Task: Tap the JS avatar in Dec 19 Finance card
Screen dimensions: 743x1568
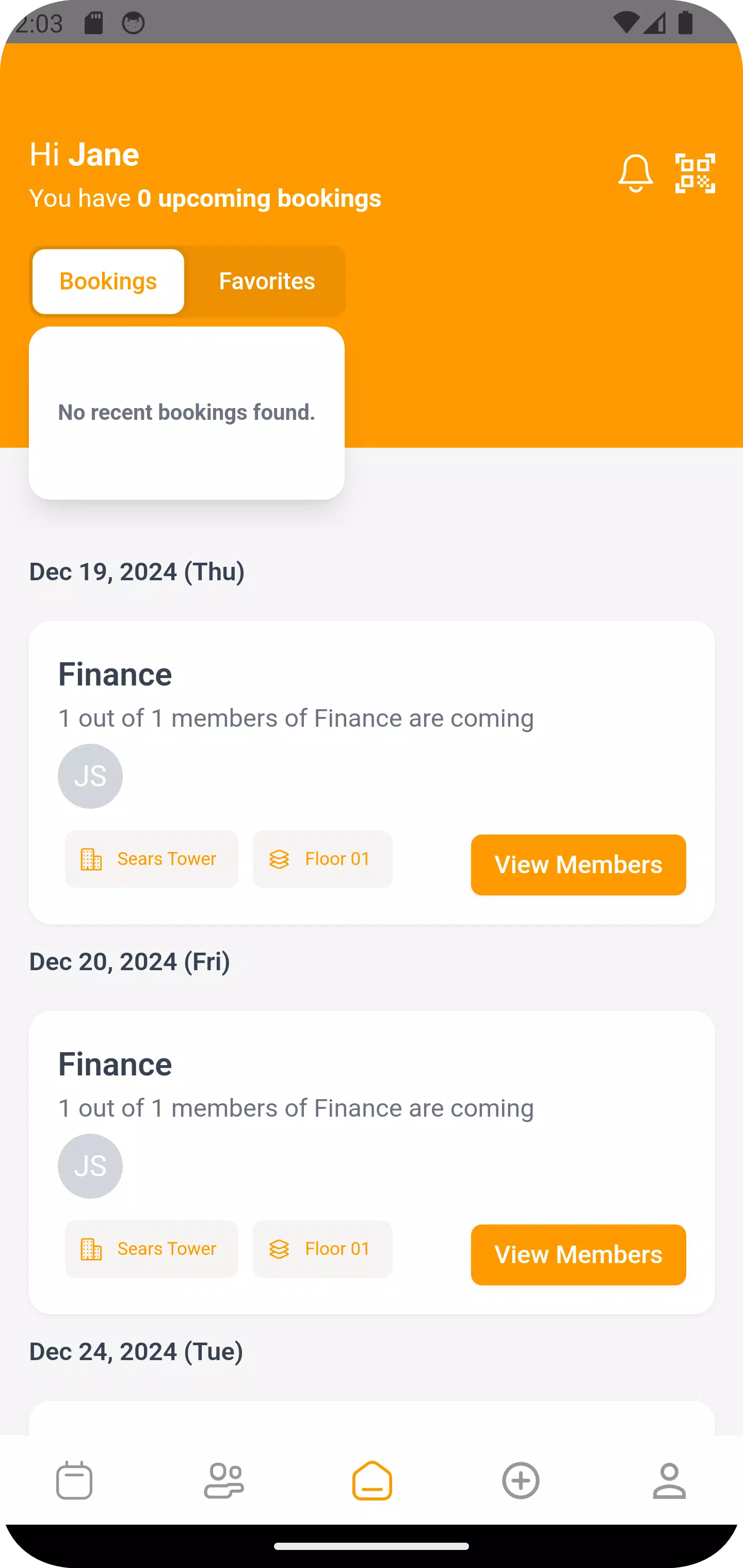Action: pyautogui.click(x=90, y=776)
